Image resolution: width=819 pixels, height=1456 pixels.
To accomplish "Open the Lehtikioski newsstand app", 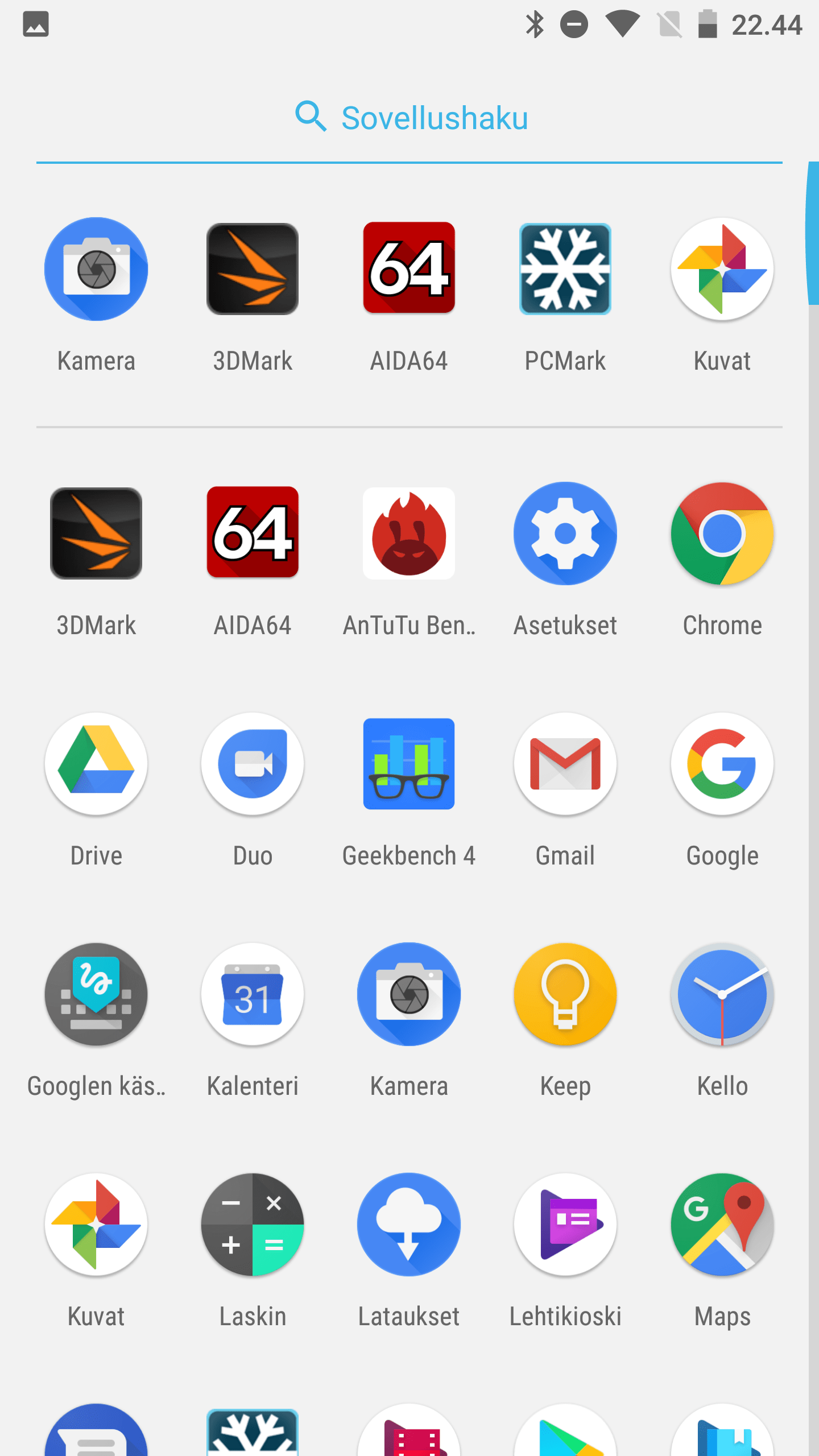I will click(x=565, y=1225).
